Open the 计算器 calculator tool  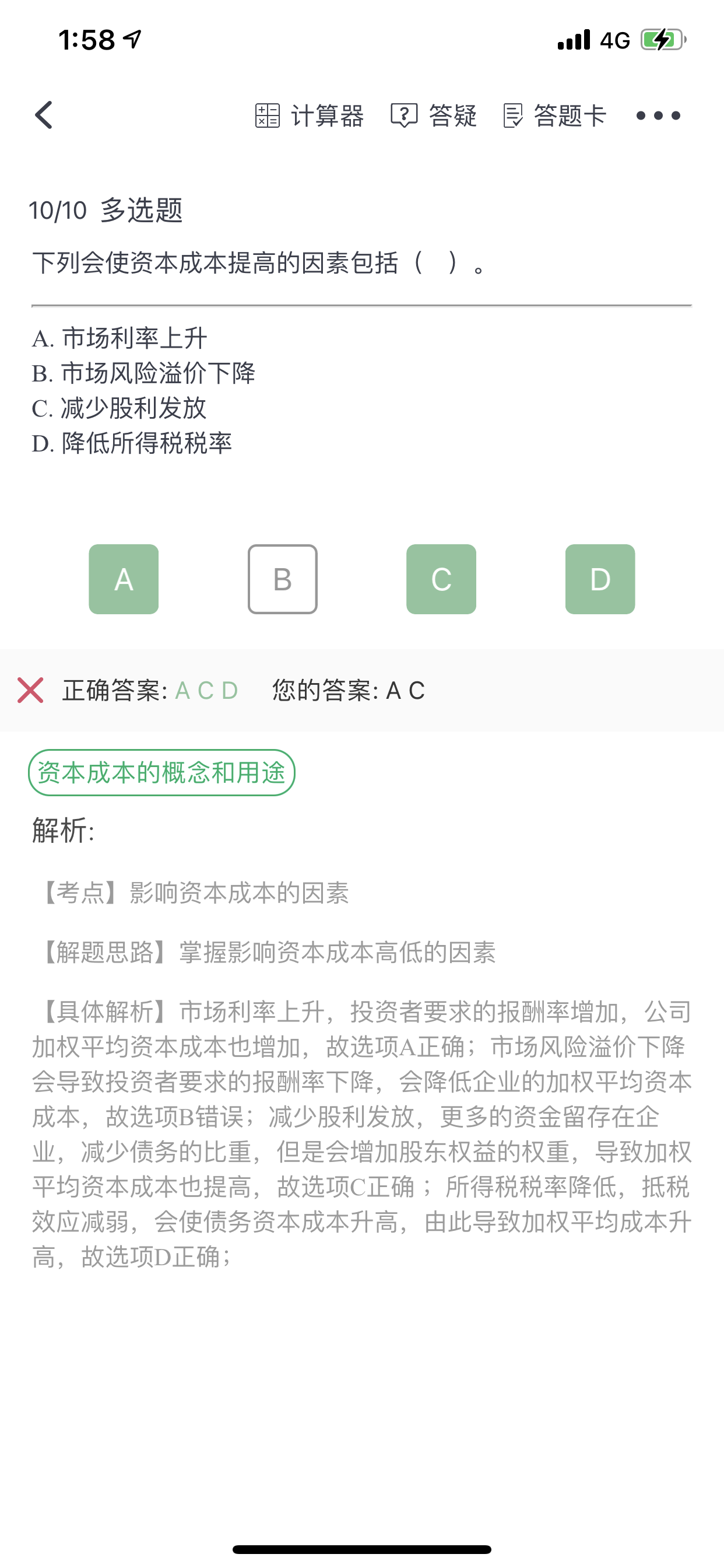tap(309, 116)
